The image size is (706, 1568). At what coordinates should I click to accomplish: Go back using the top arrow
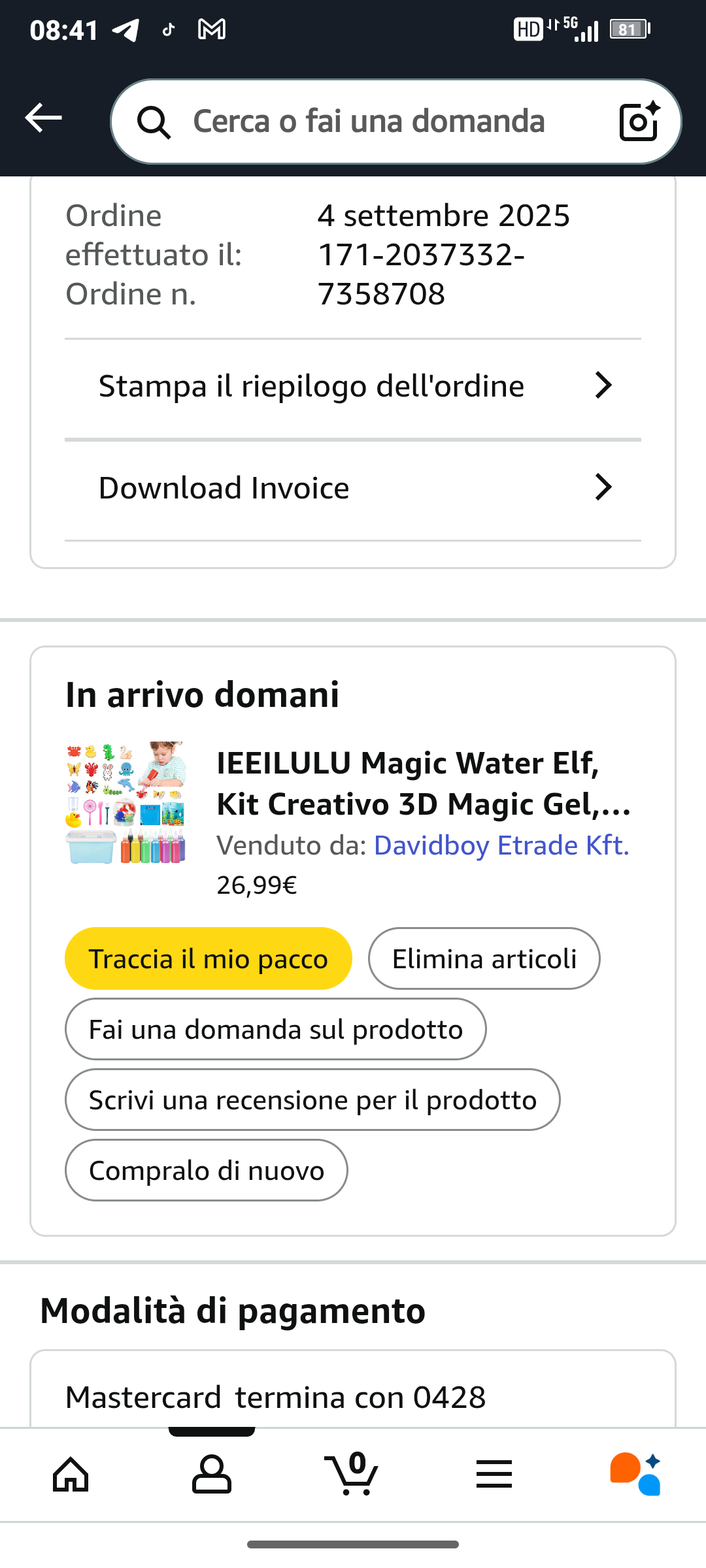tap(43, 118)
